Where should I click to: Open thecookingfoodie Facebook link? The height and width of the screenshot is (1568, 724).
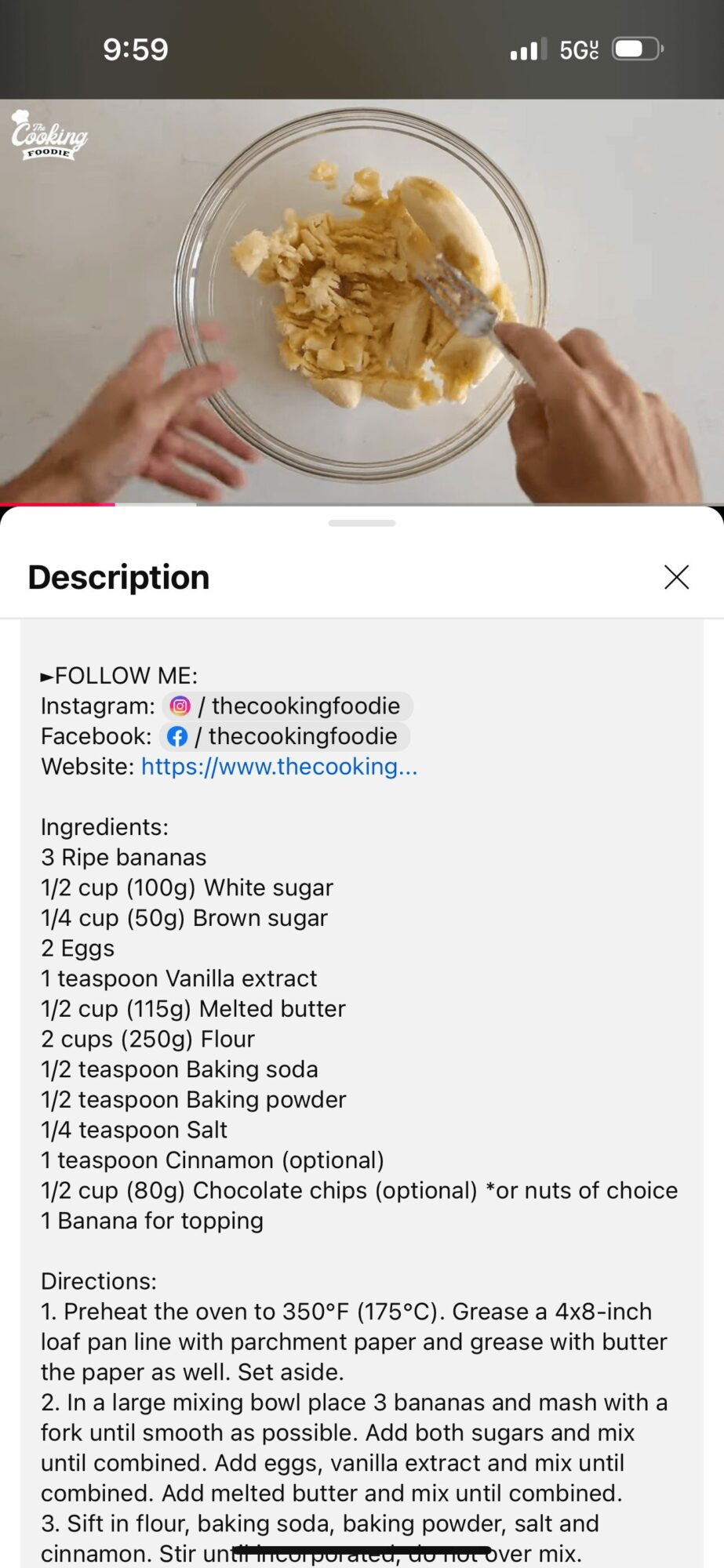pos(286,736)
